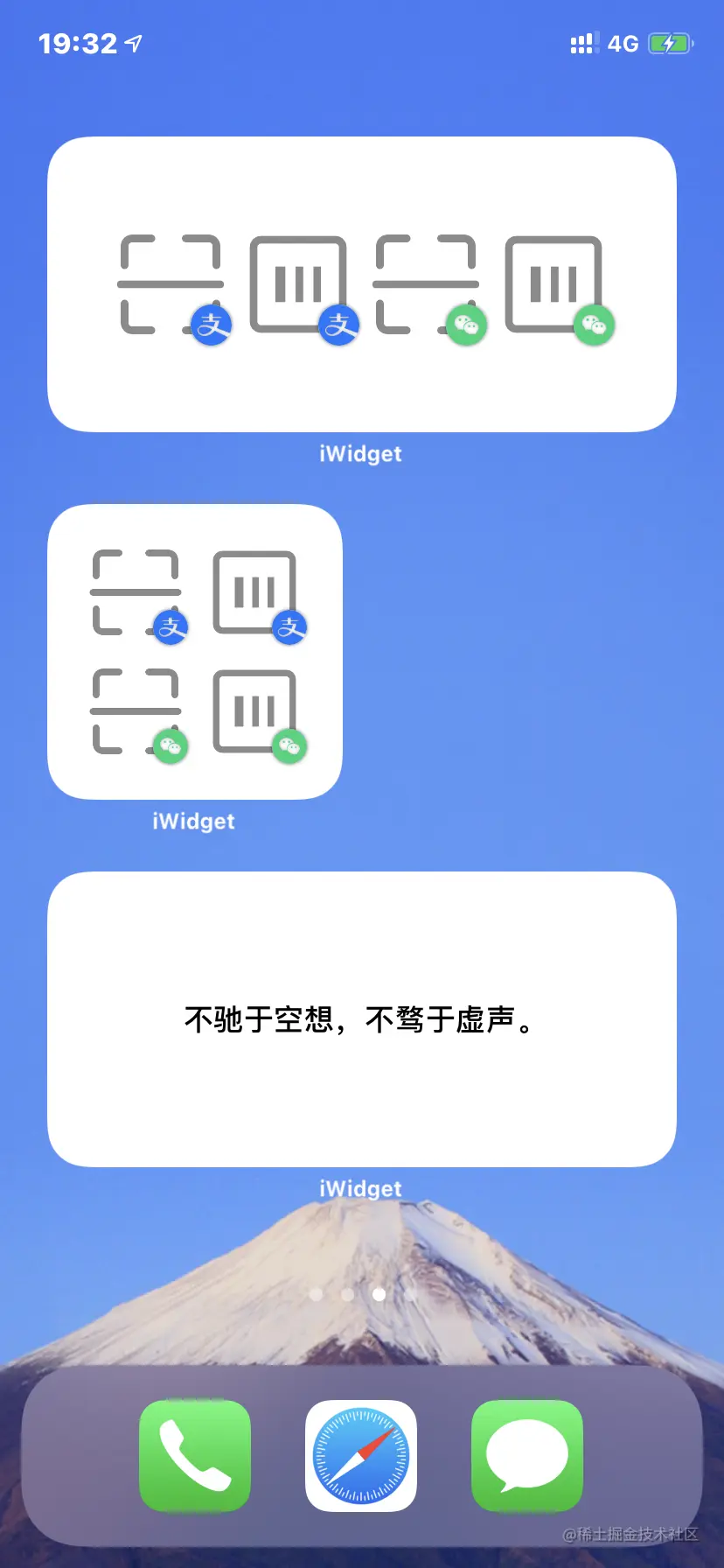Screen dimensions: 724x1568
Task: Open Alipay scan in the wide iWidget
Action: pos(172,286)
